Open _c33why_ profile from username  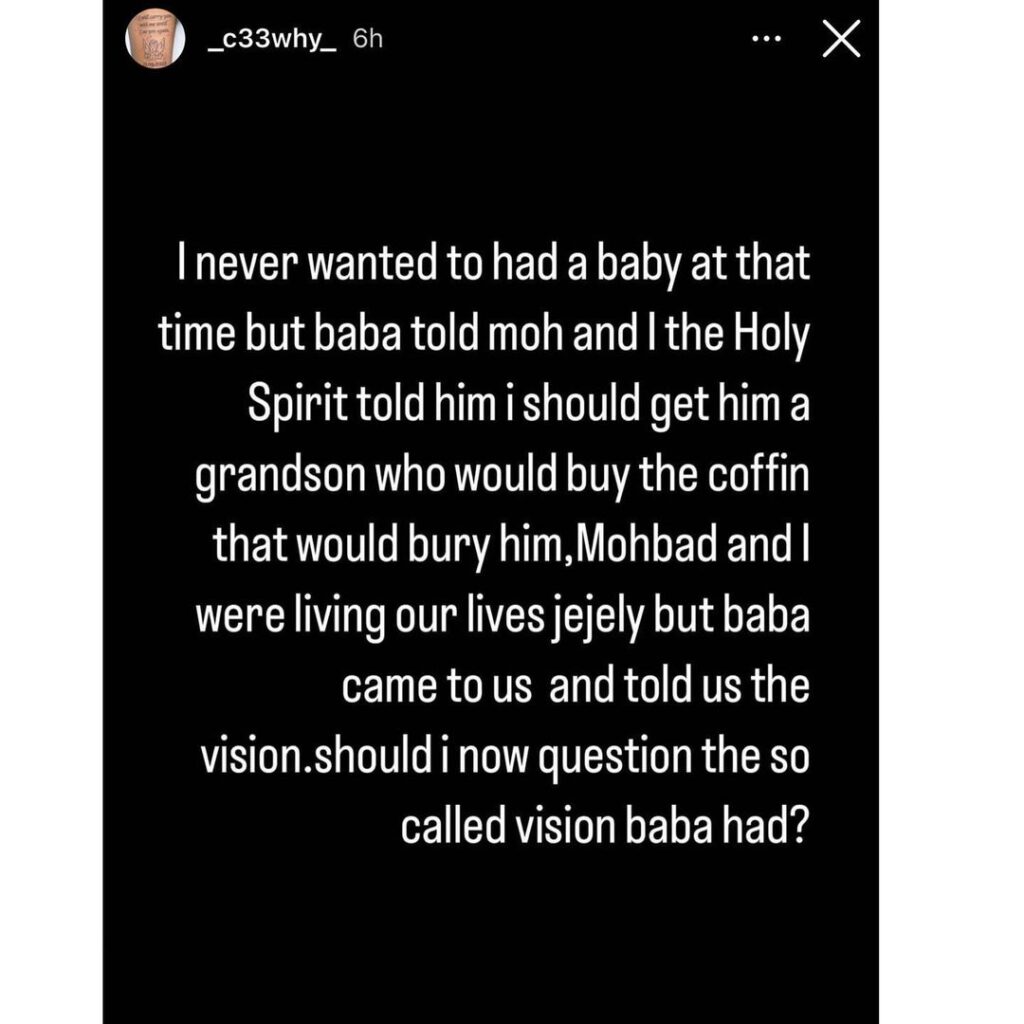pos(270,39)
